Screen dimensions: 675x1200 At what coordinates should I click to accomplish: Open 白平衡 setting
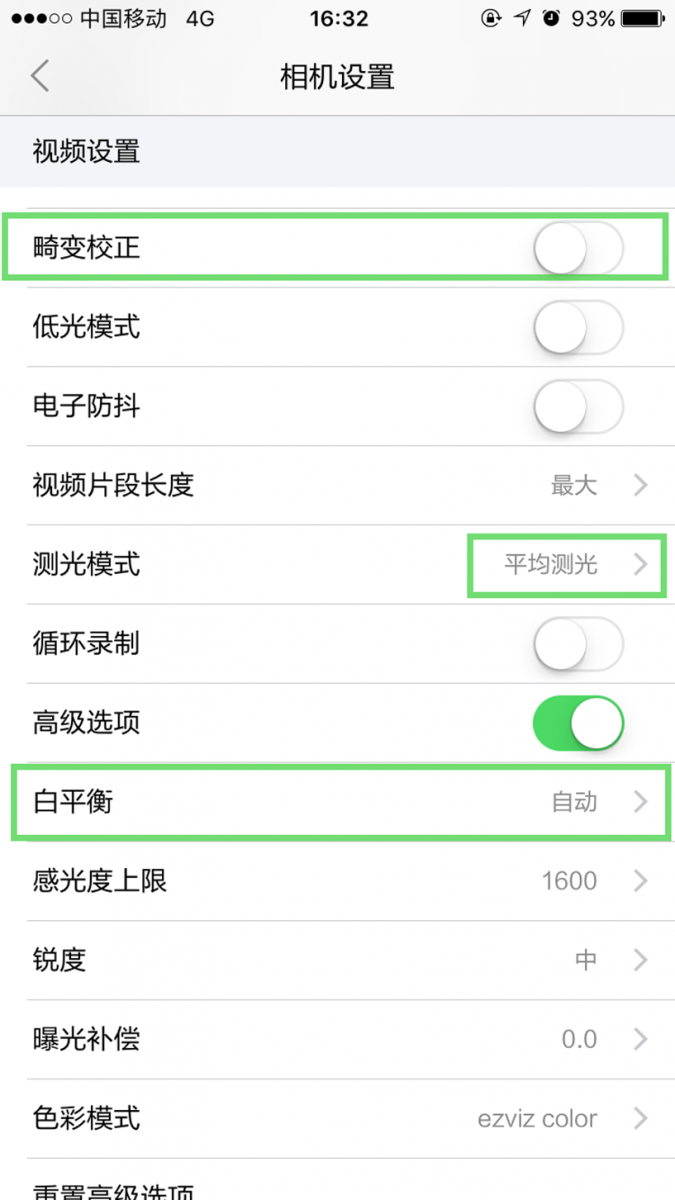pos(338,802)
